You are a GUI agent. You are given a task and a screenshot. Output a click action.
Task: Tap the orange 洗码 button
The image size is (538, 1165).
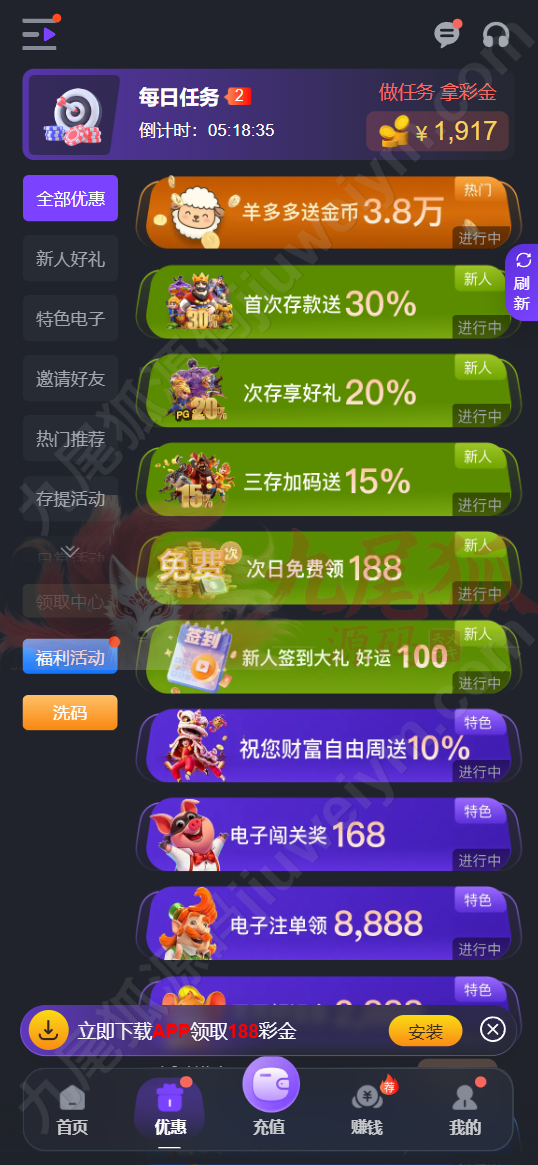(71, 713)
